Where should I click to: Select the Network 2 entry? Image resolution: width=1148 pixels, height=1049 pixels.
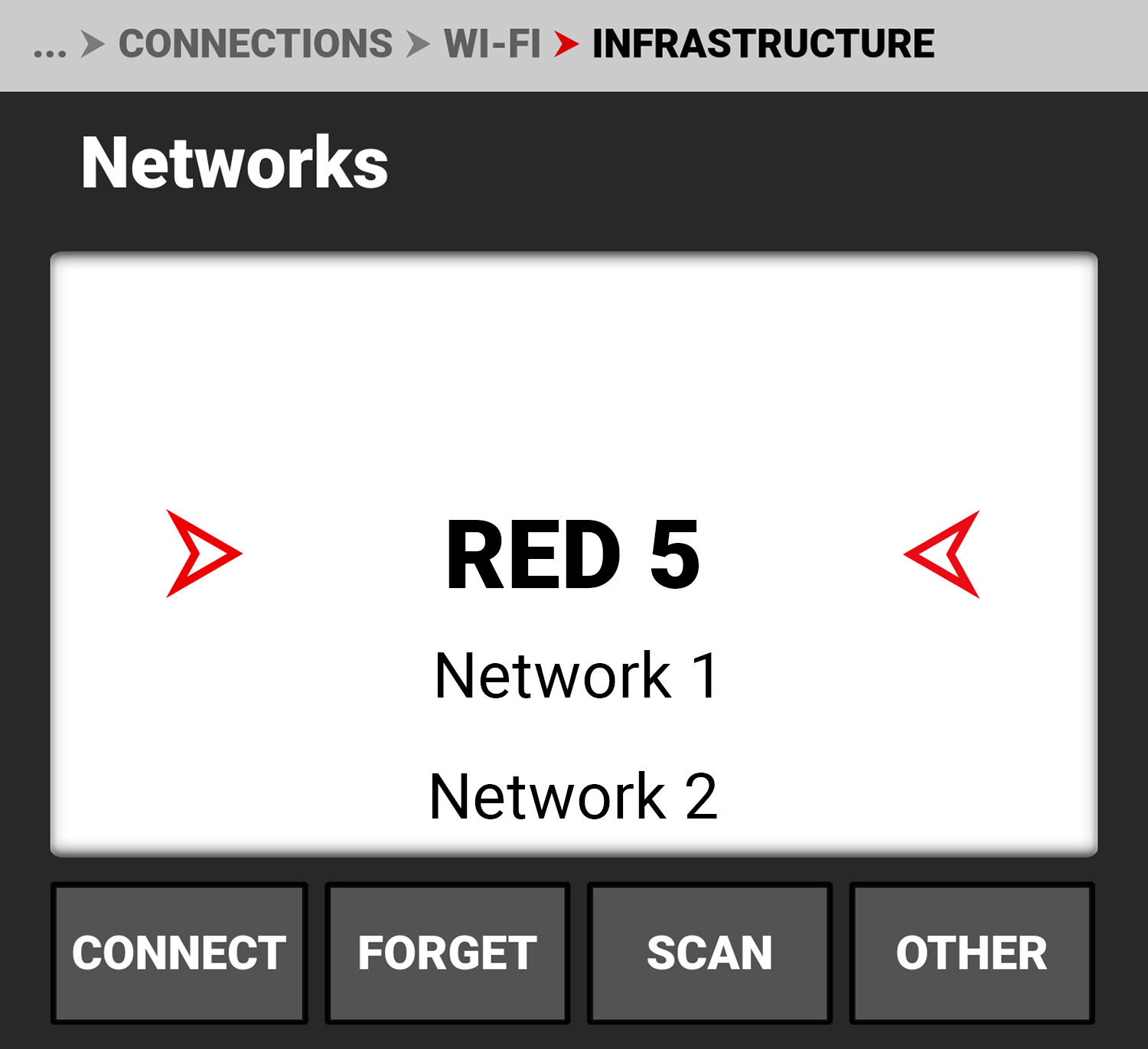(573, 797)
